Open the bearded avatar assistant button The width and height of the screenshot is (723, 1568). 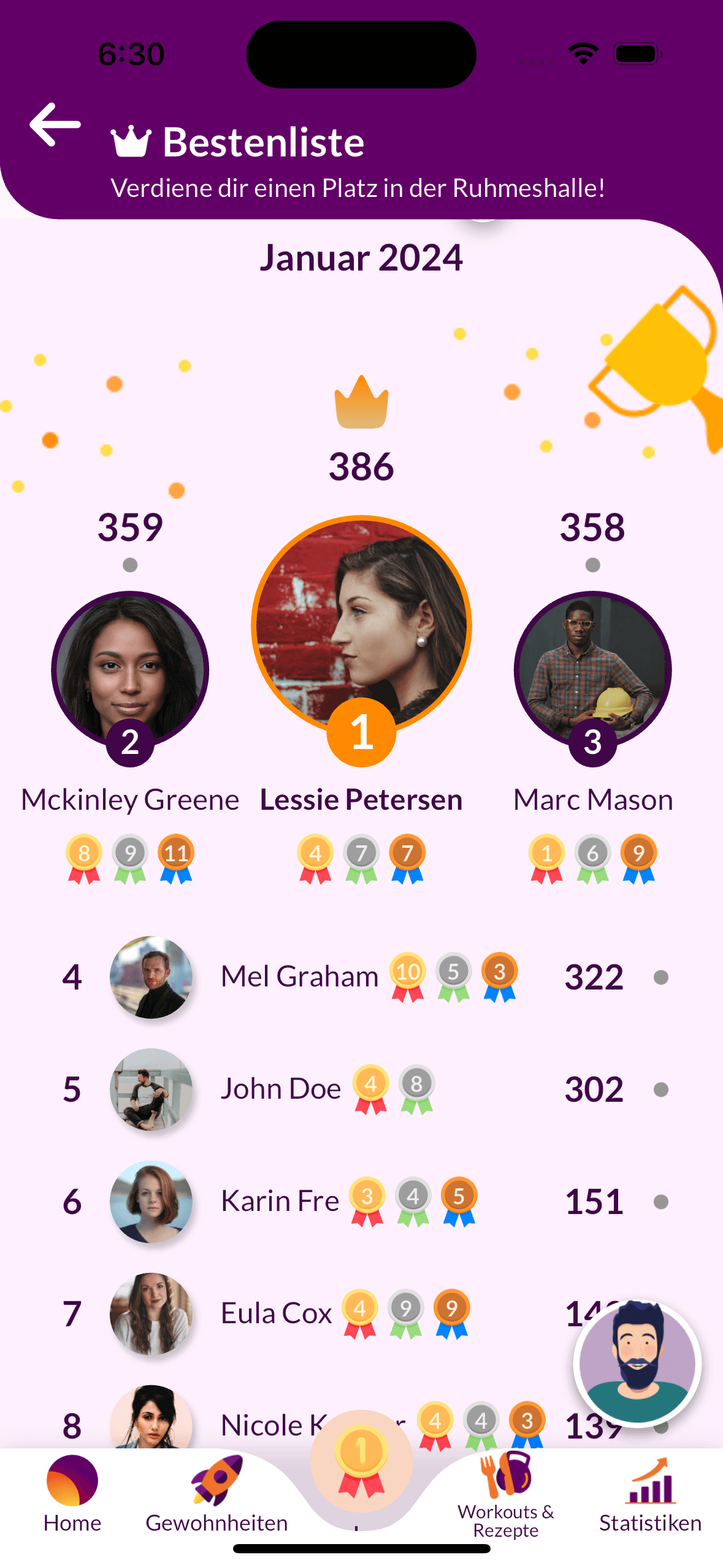[637, 1363]
